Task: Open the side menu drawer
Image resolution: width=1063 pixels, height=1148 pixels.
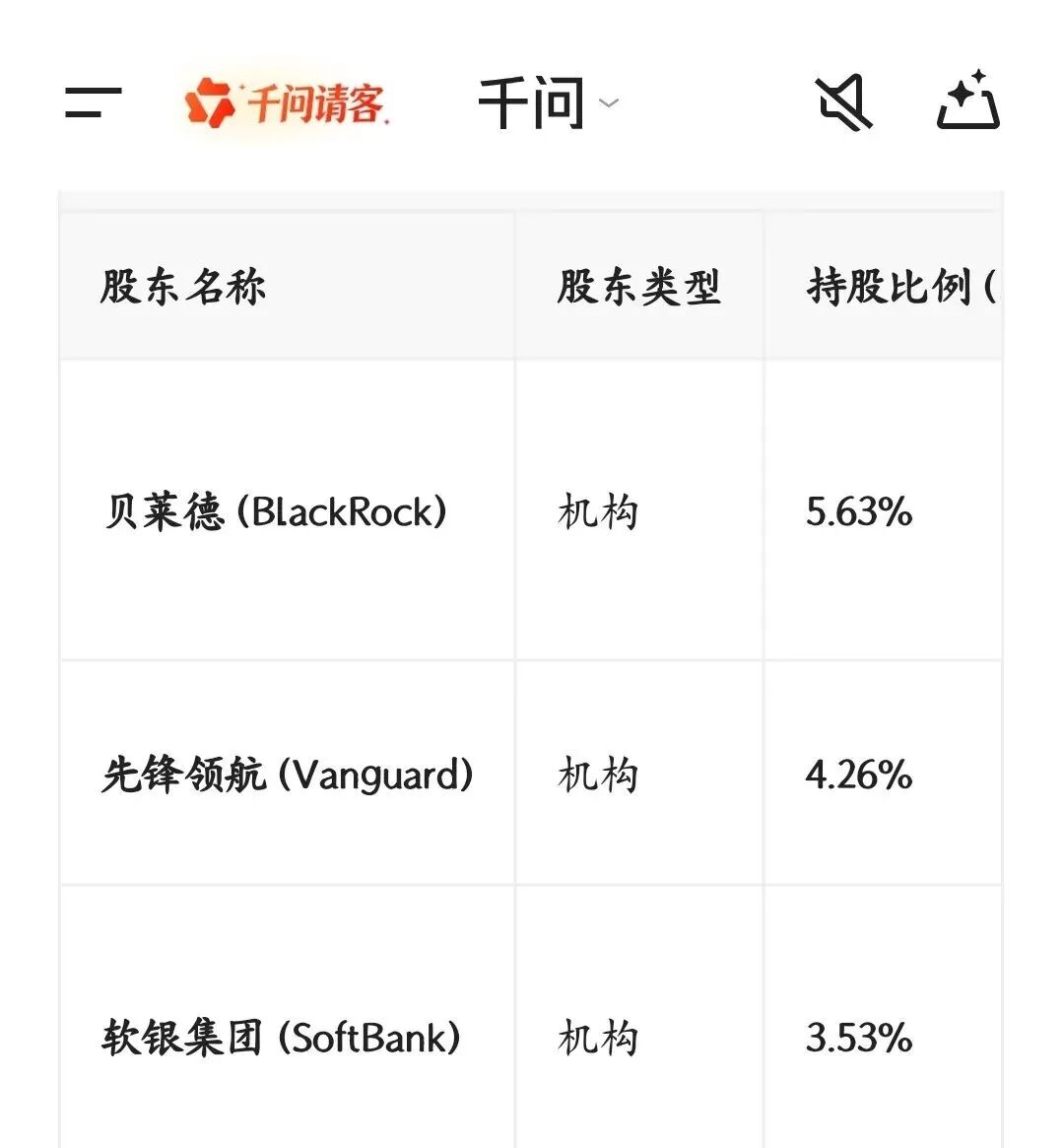Action: click(x=93, y=102)
